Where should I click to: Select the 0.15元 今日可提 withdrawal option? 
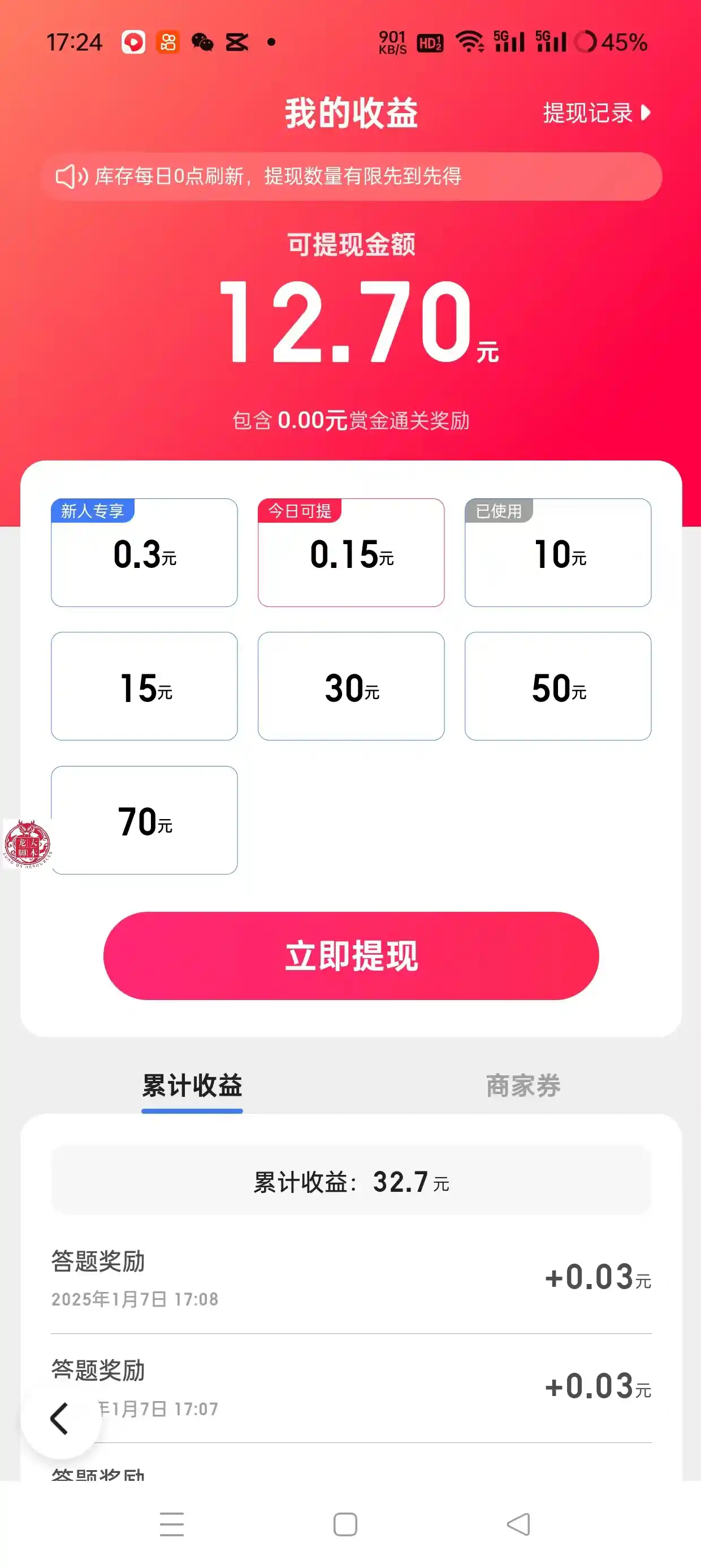point(352,553)
